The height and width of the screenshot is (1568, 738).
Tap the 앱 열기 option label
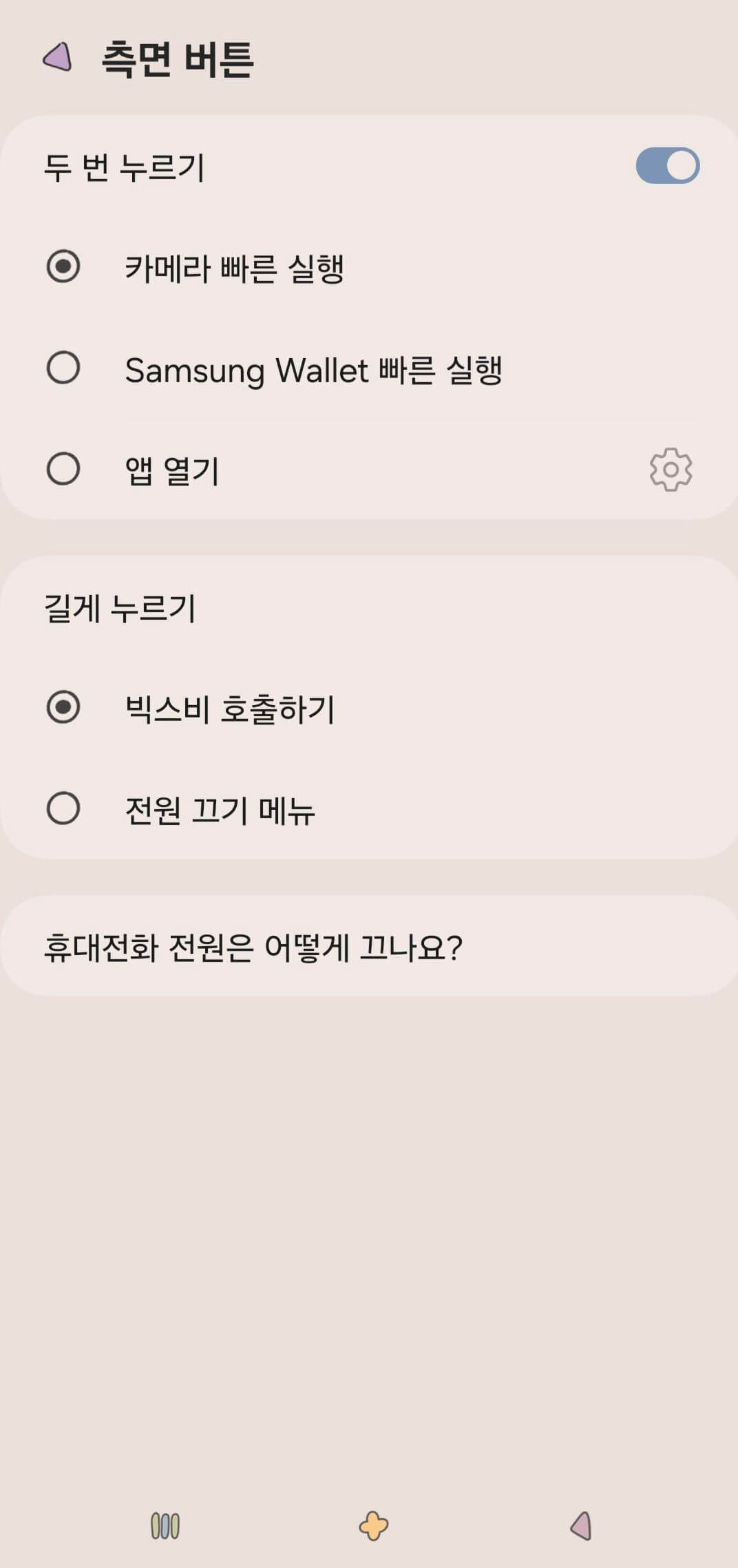[171, 470]
